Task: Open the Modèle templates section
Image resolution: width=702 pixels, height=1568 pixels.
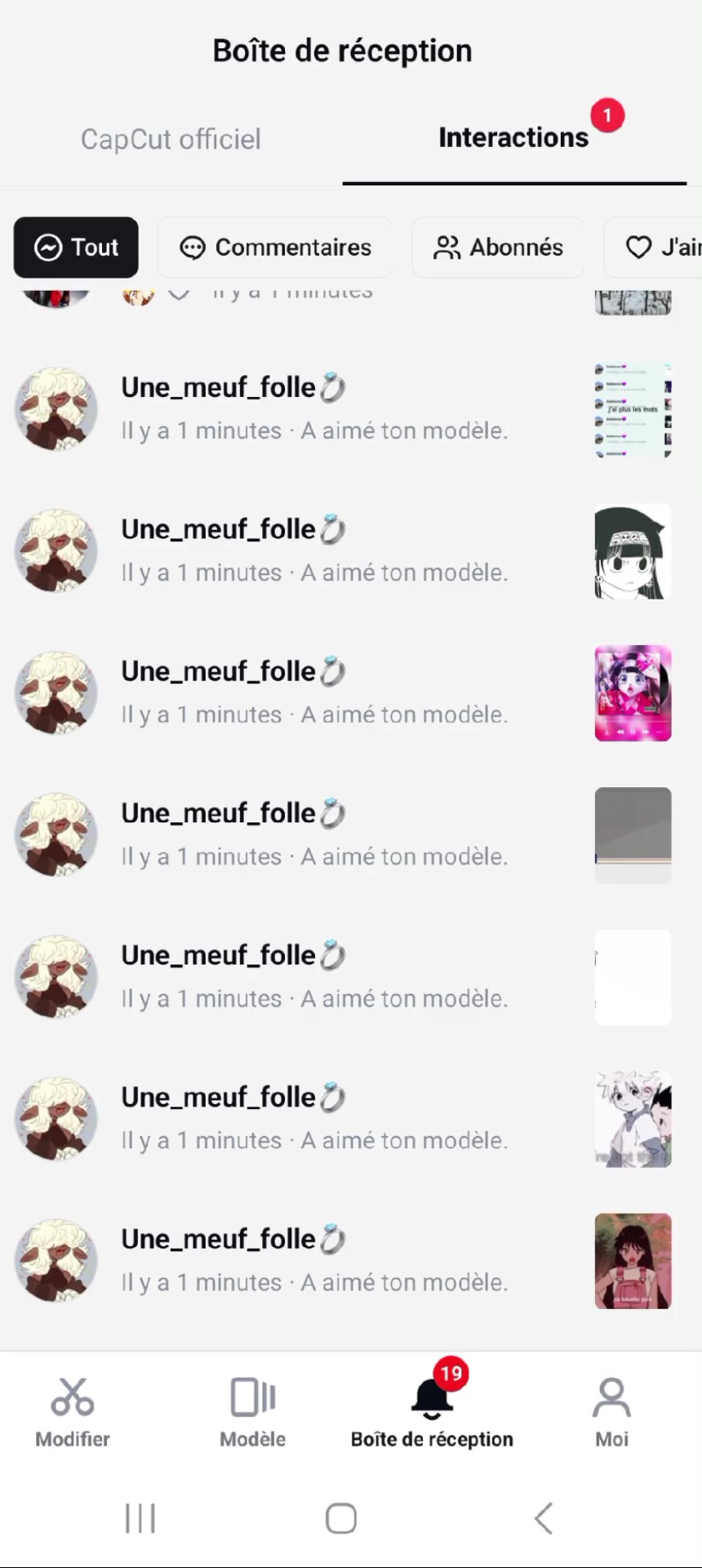Action: pos(252,1409)
